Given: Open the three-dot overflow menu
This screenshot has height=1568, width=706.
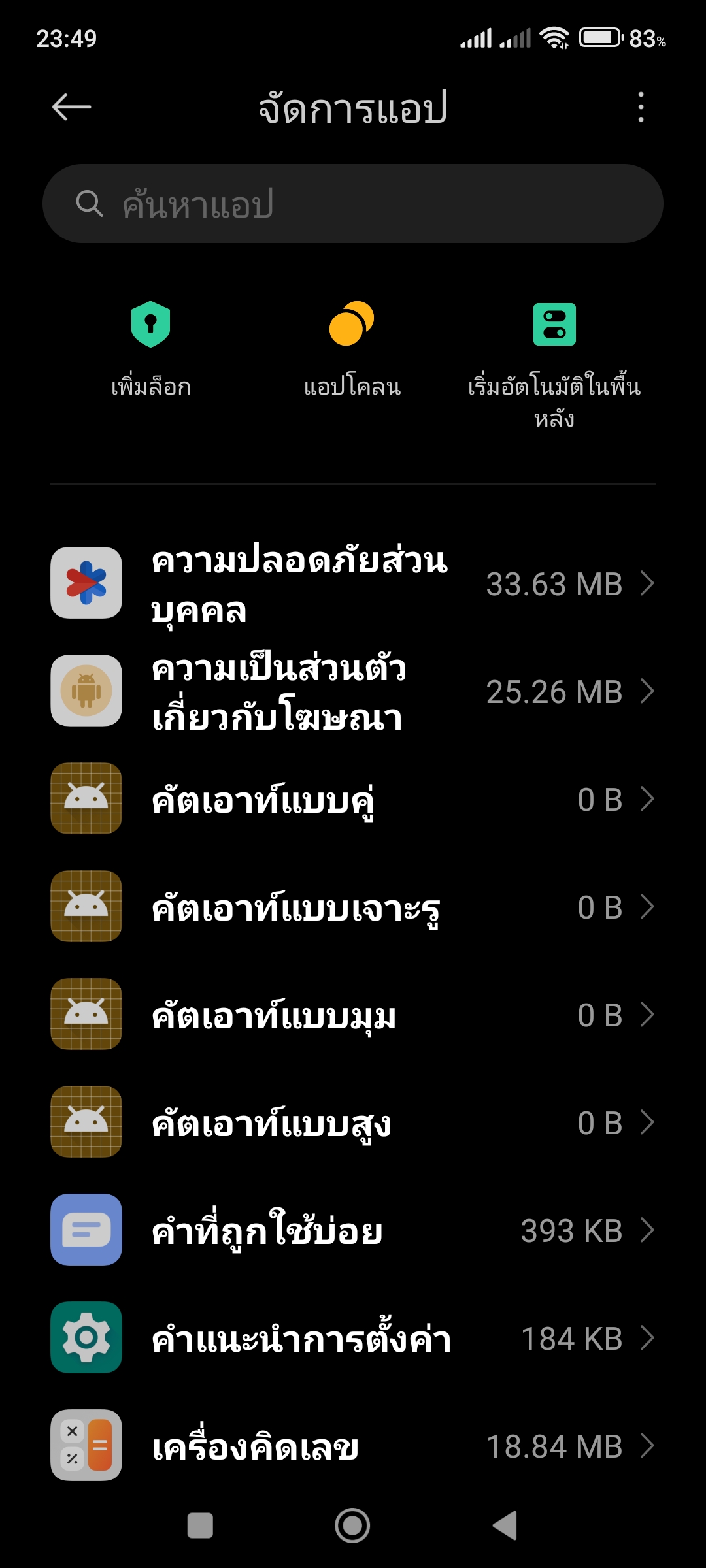Looking at the screenshot, I should click(641, 107).
